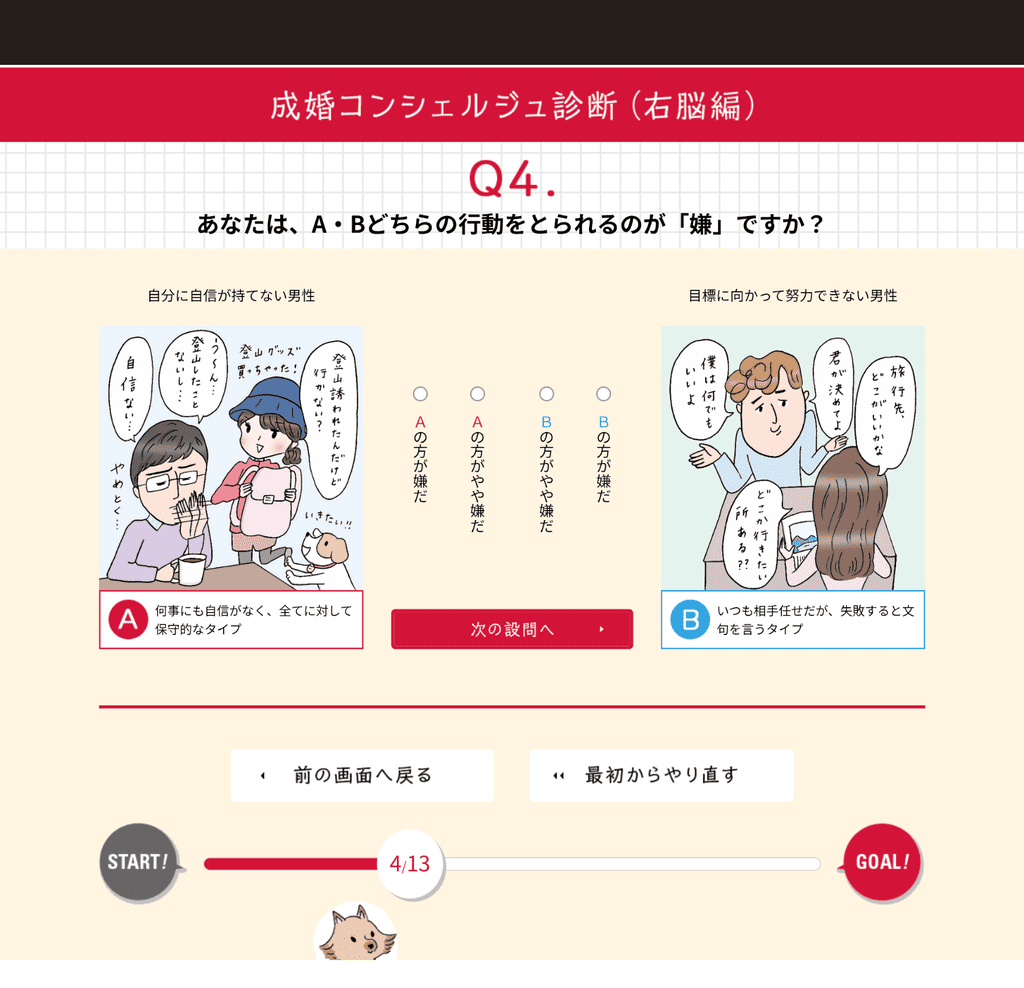Select the last option, 'Bの方が嫌だ'
Screen dimensions: 1024x988
point(603,394)
